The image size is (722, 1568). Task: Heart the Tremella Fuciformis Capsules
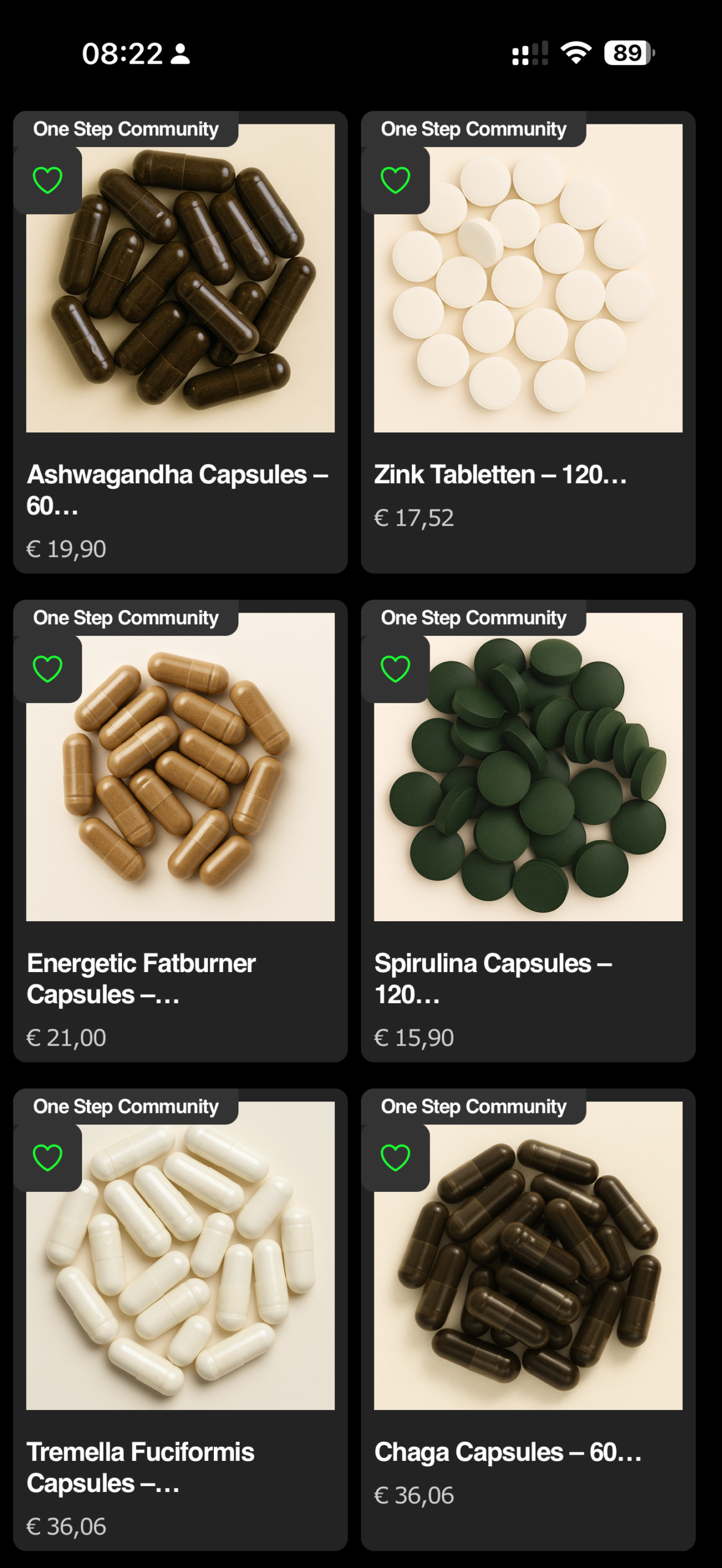click(x=47, y=1158)
